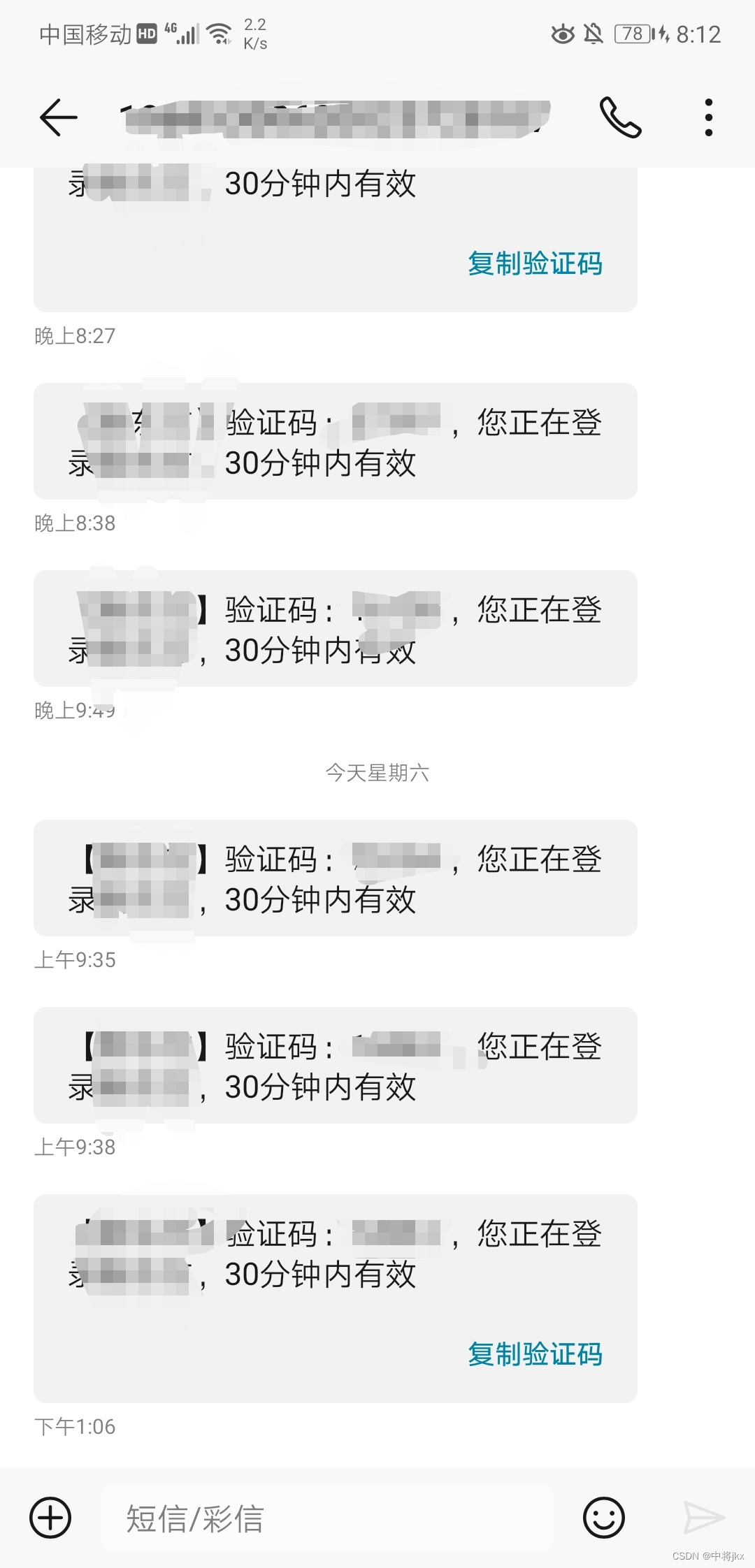
Task: Focus the 短信/彩信 message input field
Action: point(327,1518)
